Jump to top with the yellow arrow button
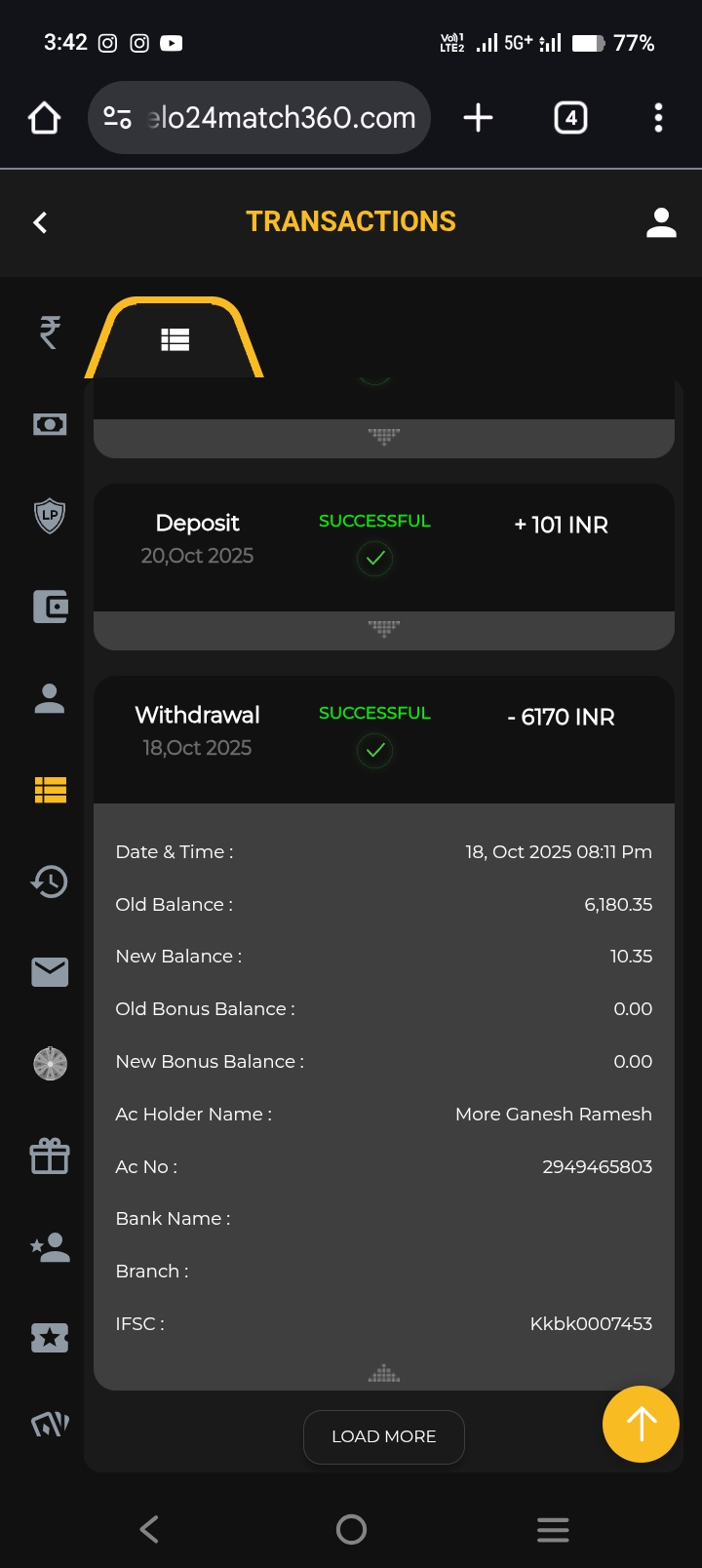 [x=641, y=1424]
